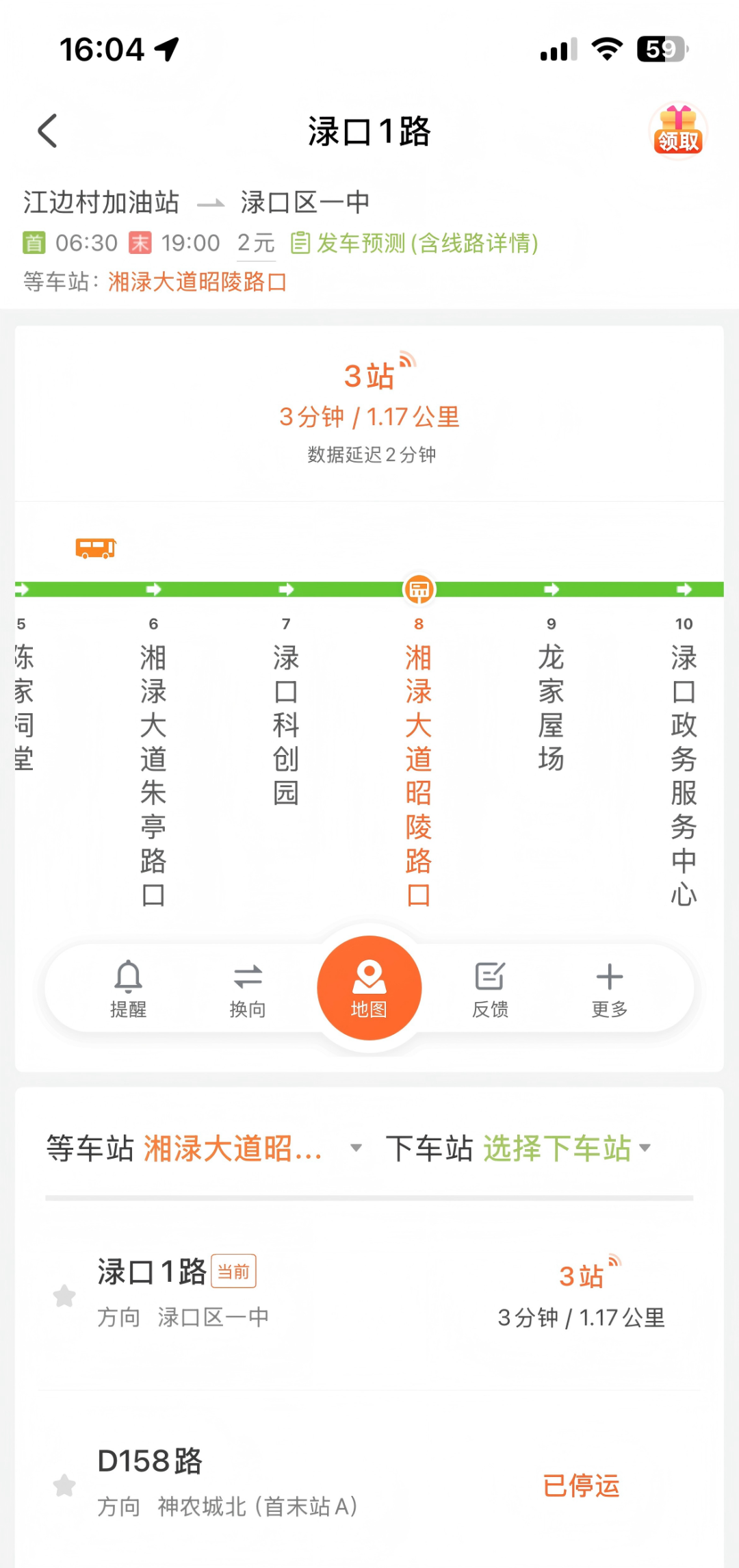This screenshot has width=739, height=1568.
Task: Open the 领取 gift icon at top right
Action: click(x=677, y=131)
